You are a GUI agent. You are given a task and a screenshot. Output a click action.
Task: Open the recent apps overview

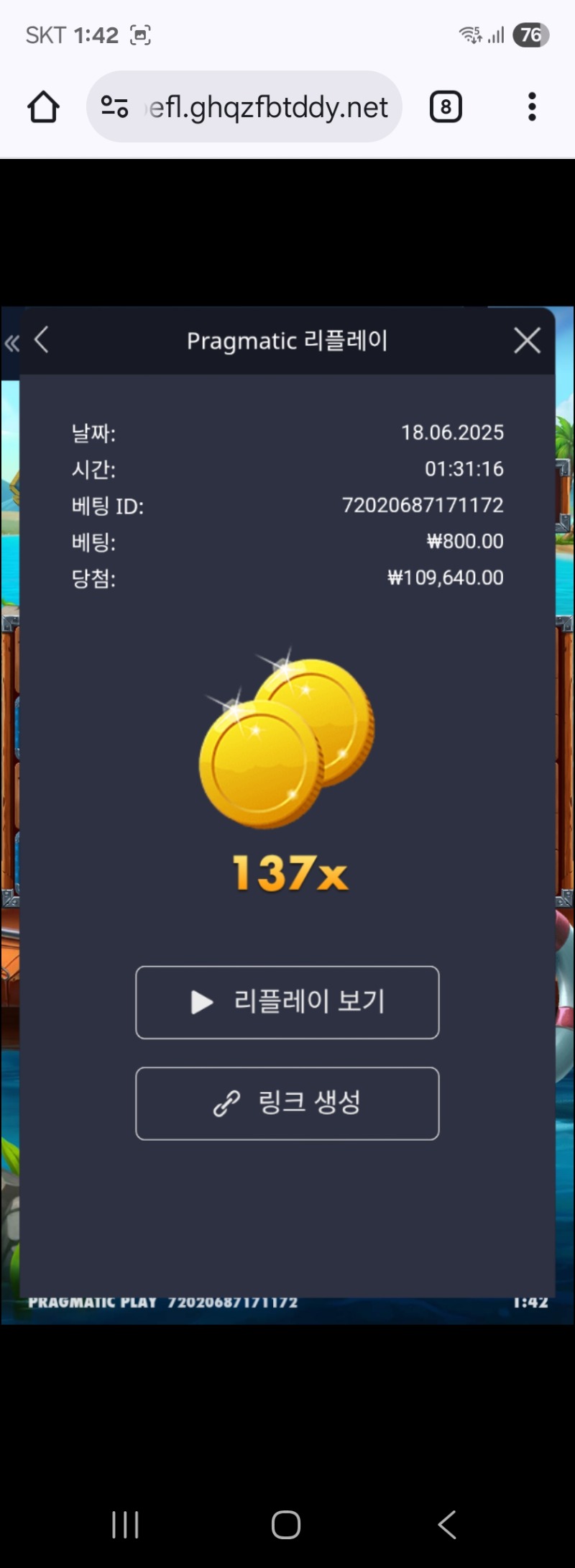point(125,1524)
